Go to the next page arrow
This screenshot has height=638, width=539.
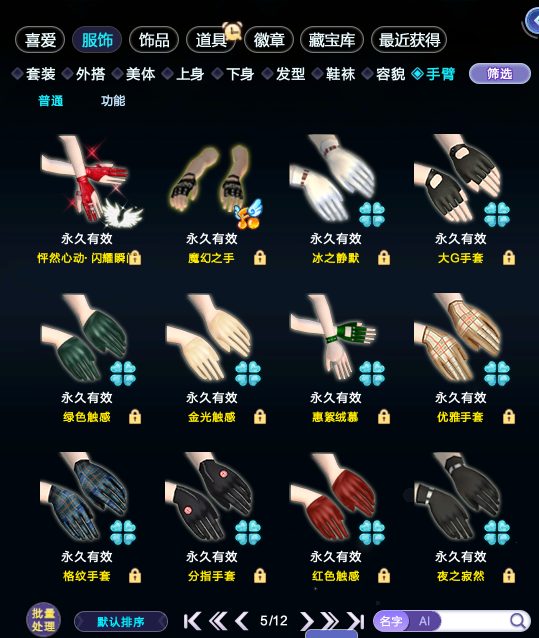(307, 621)
